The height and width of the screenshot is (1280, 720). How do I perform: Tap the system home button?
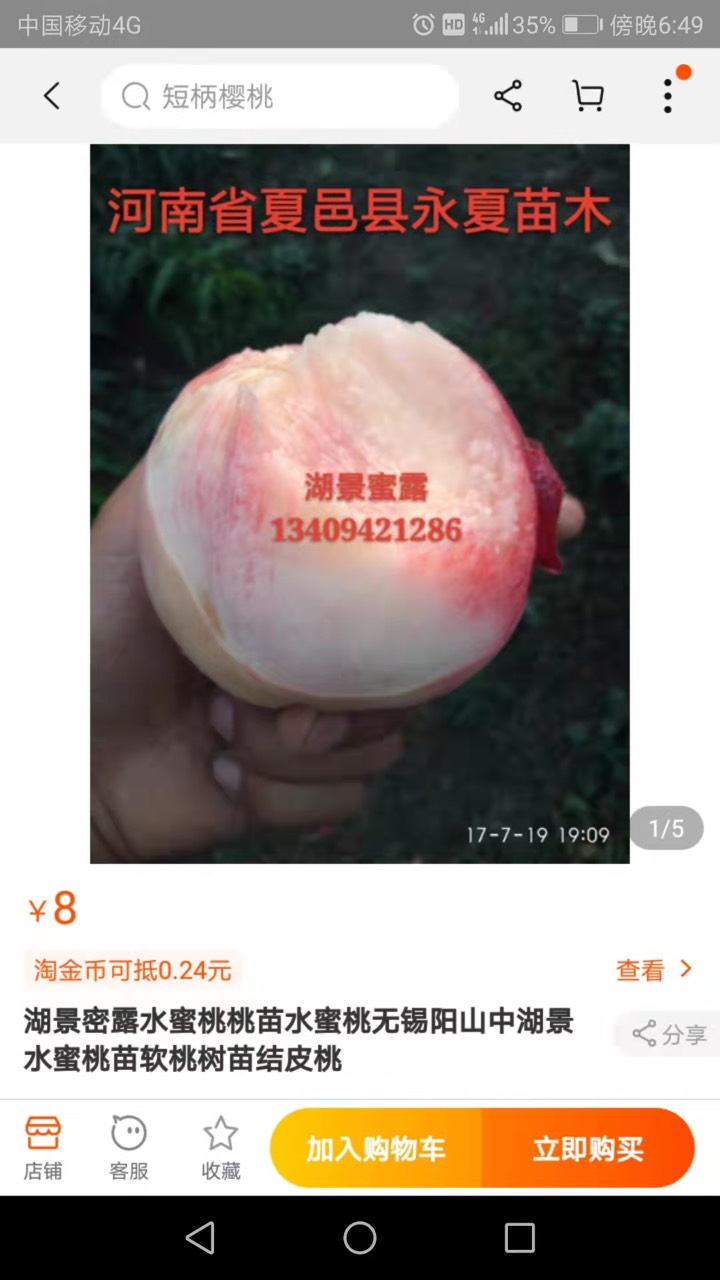coord(360,1238)
